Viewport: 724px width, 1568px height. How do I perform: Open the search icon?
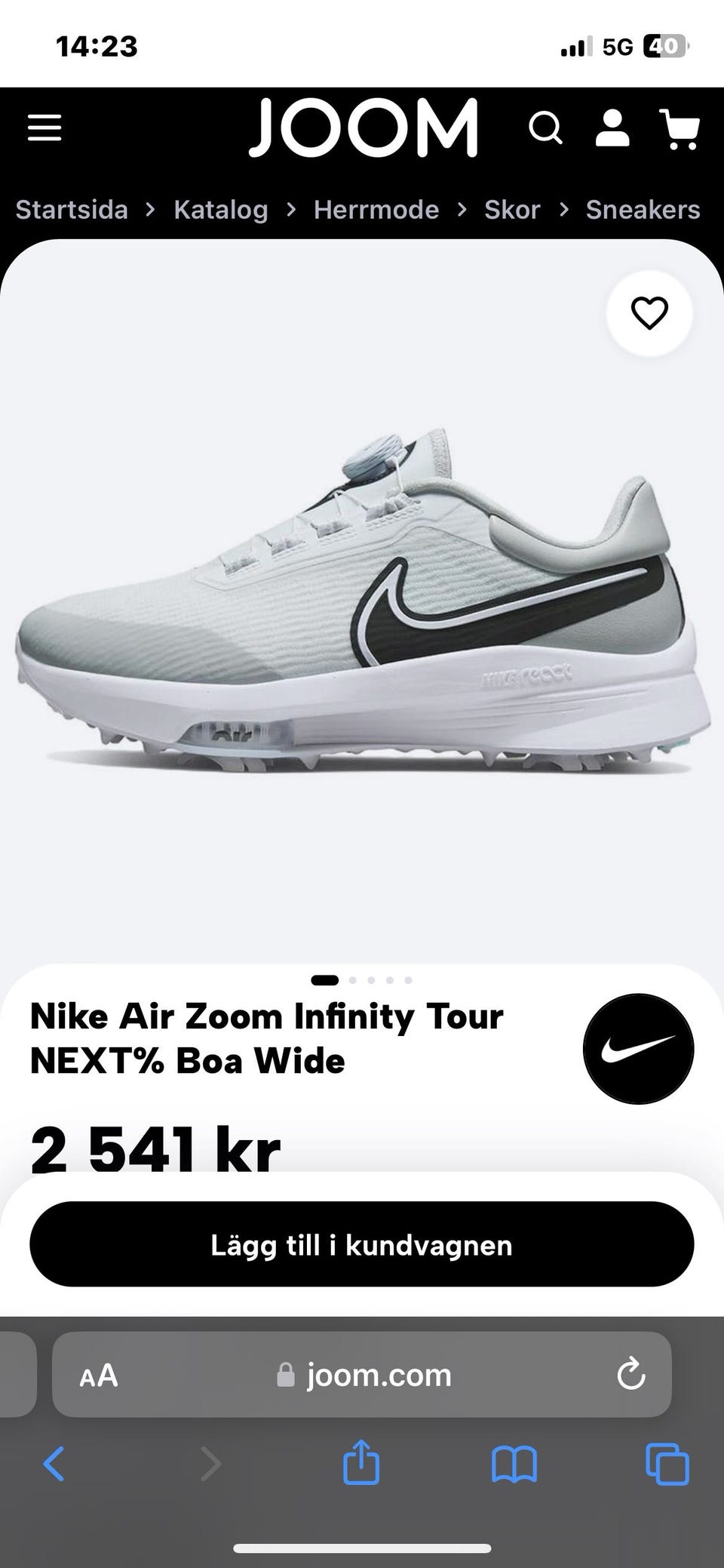546,128
